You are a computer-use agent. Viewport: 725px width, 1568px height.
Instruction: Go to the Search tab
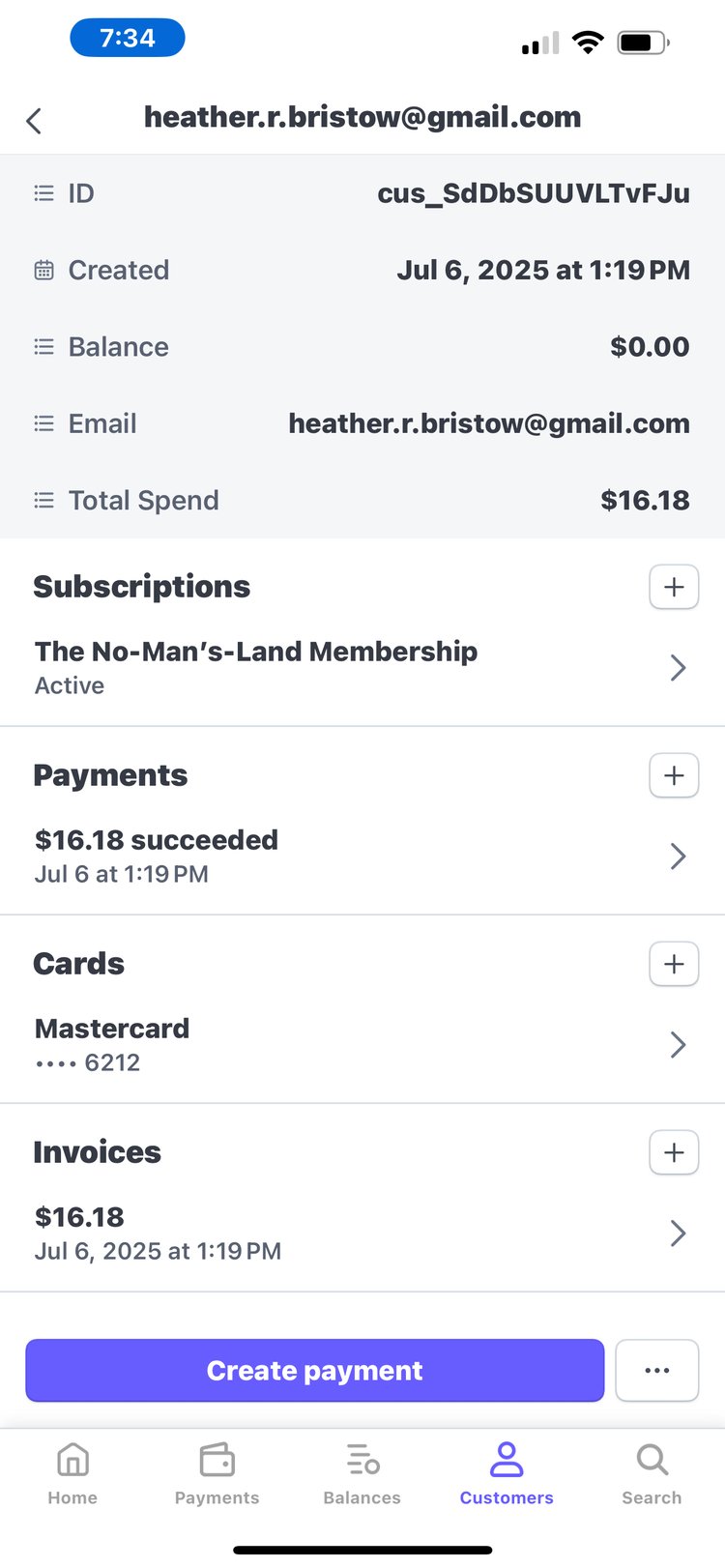[652, 1474]
